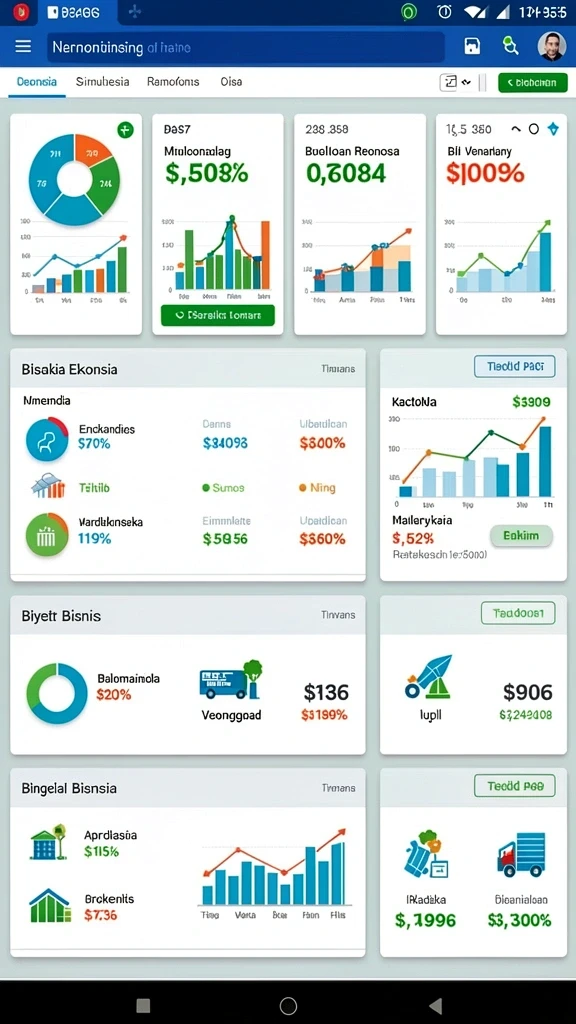576x1024 pixels.
Task: Switch to the Simuhesia tab
Action: (x=103, y=82)
